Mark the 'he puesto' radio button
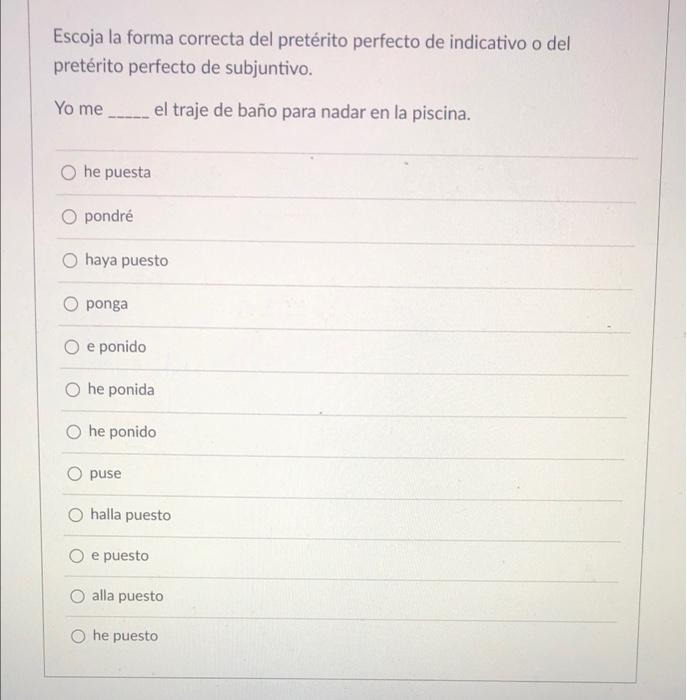This screenshot has height=700, width=687. (78, 636)
